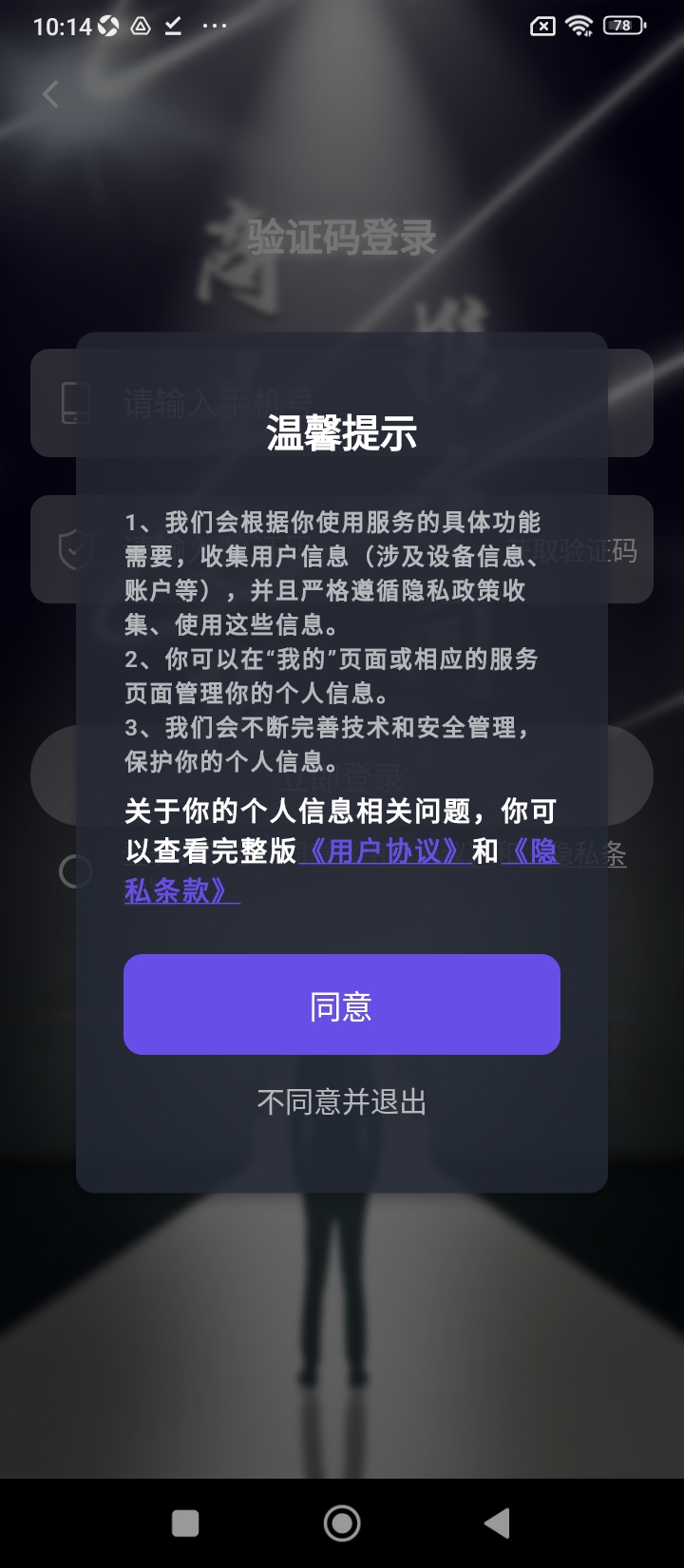Tap the system home button

coord(342,1523)
